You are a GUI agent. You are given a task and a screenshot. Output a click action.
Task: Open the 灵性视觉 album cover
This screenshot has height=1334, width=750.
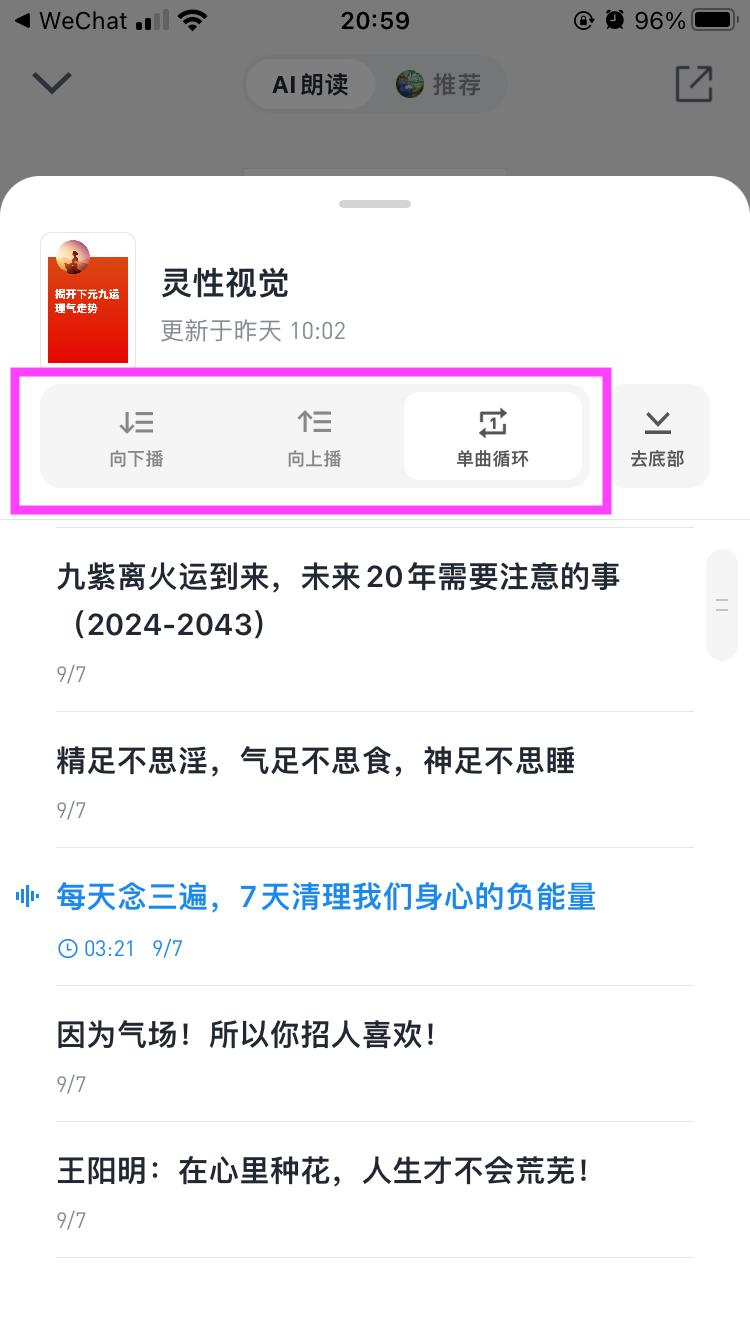pos(88,301)
